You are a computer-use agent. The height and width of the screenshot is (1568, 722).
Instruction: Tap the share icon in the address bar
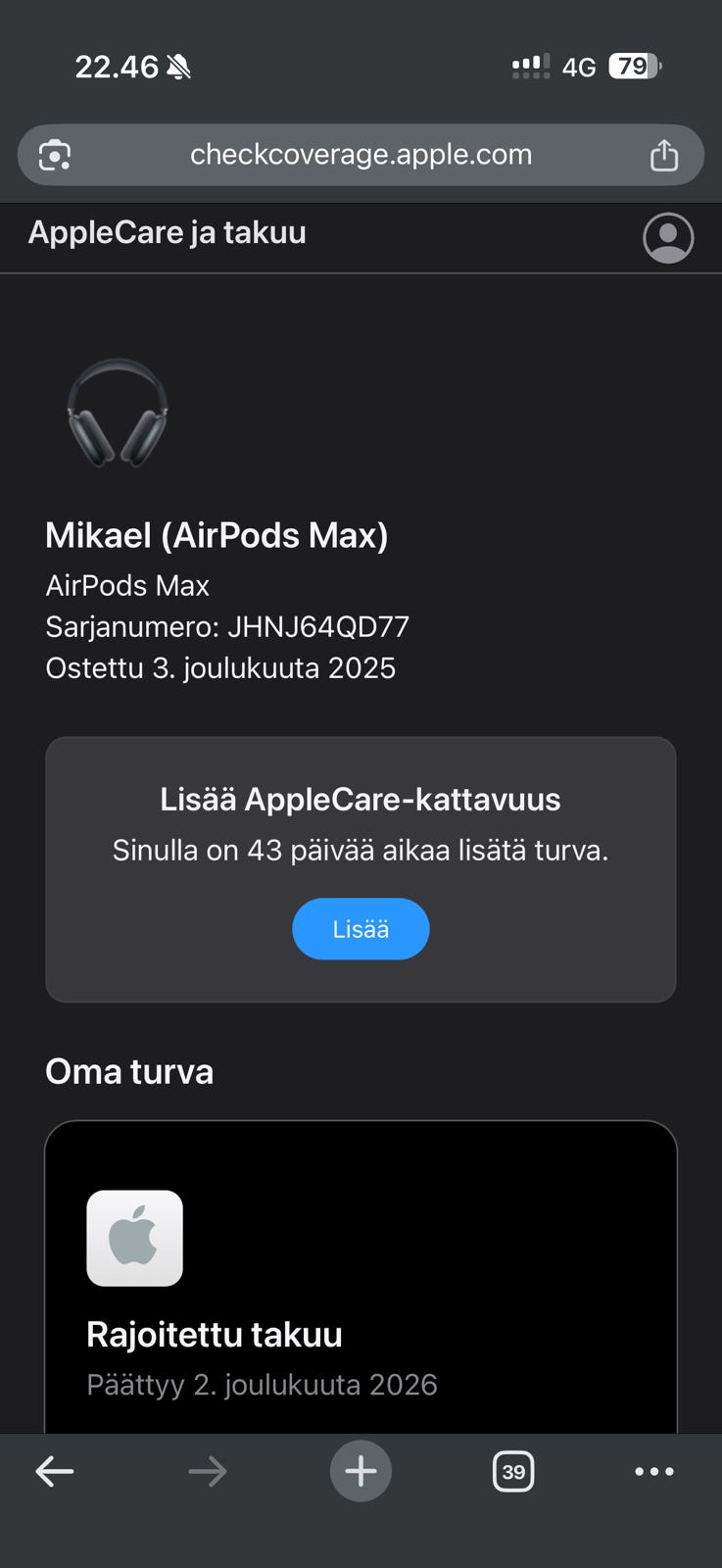[665, 154]
